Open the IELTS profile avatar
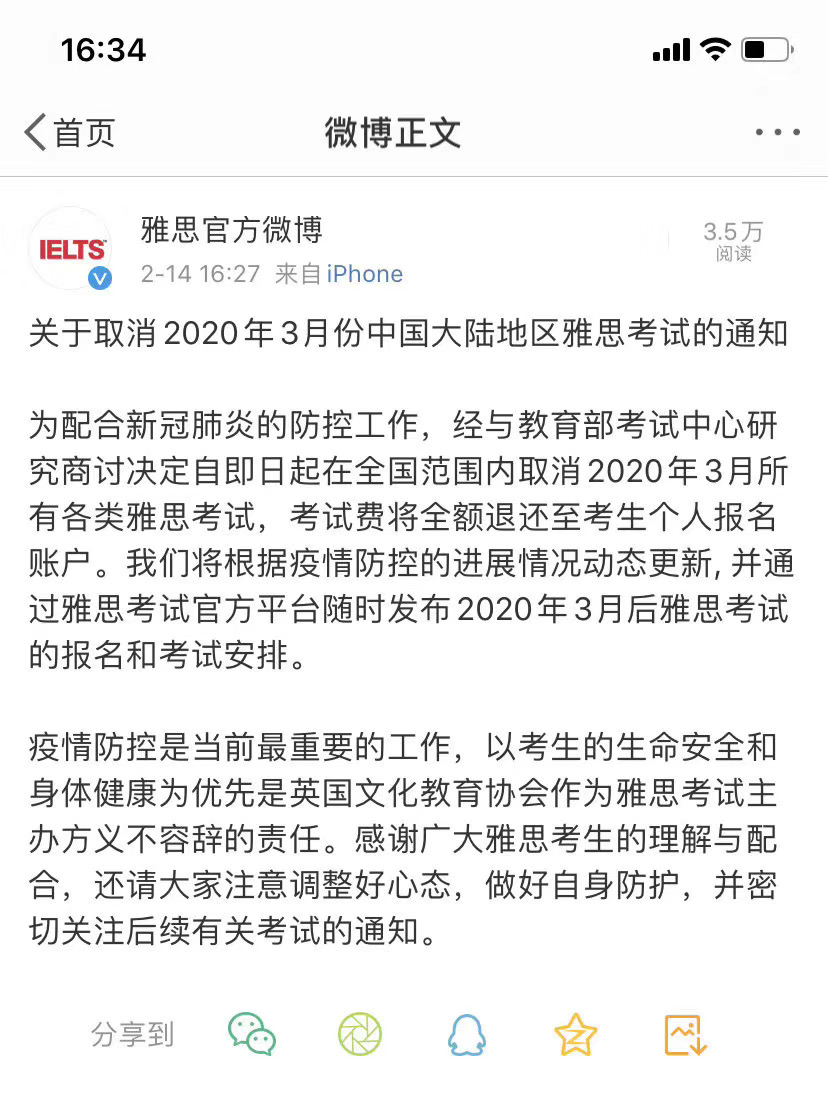 (72, 249)
